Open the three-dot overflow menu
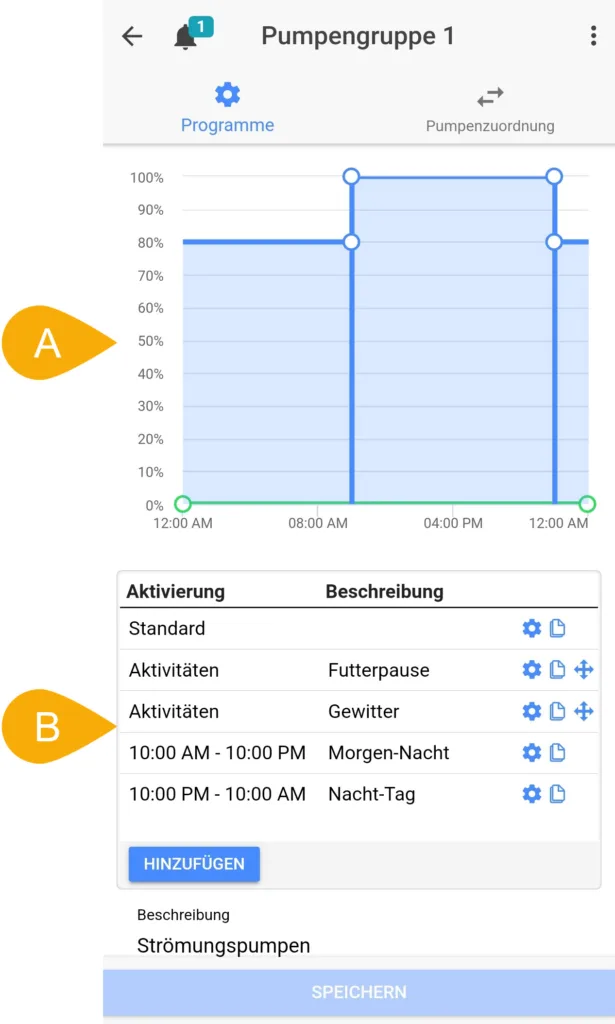The height and width of the screenshot is (1024, 615). (593, 37)
